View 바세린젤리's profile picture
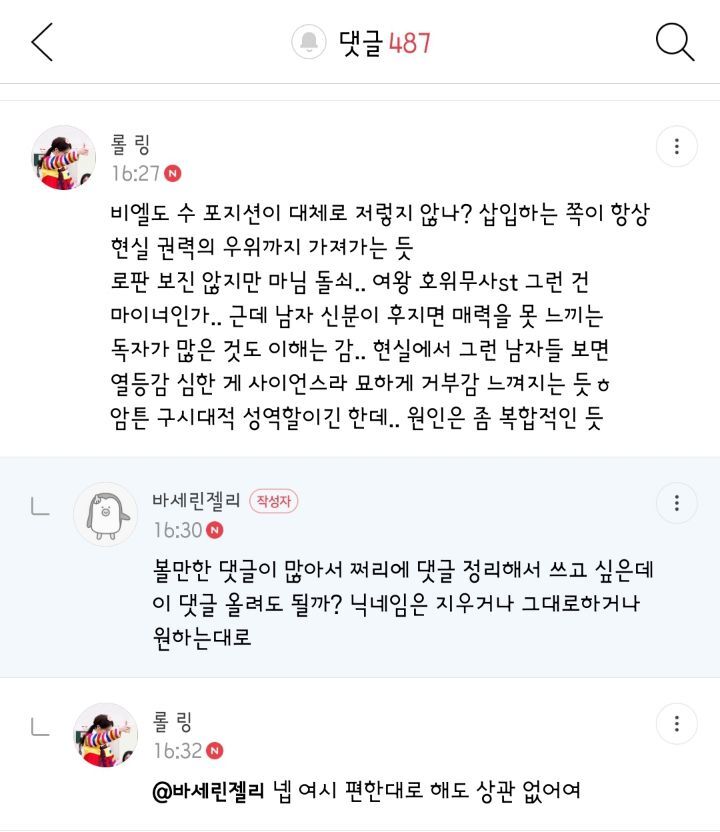The image size is (720, 832). [x=106, y=514]
